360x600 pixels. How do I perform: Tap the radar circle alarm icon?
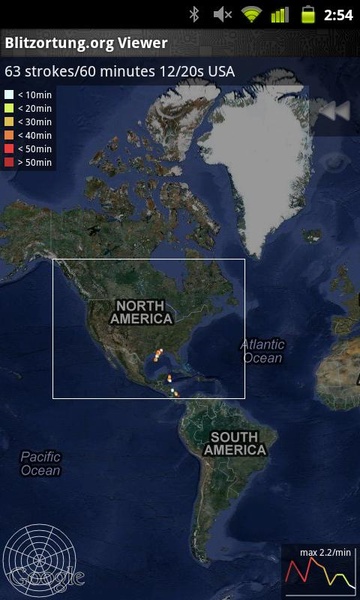39,561
